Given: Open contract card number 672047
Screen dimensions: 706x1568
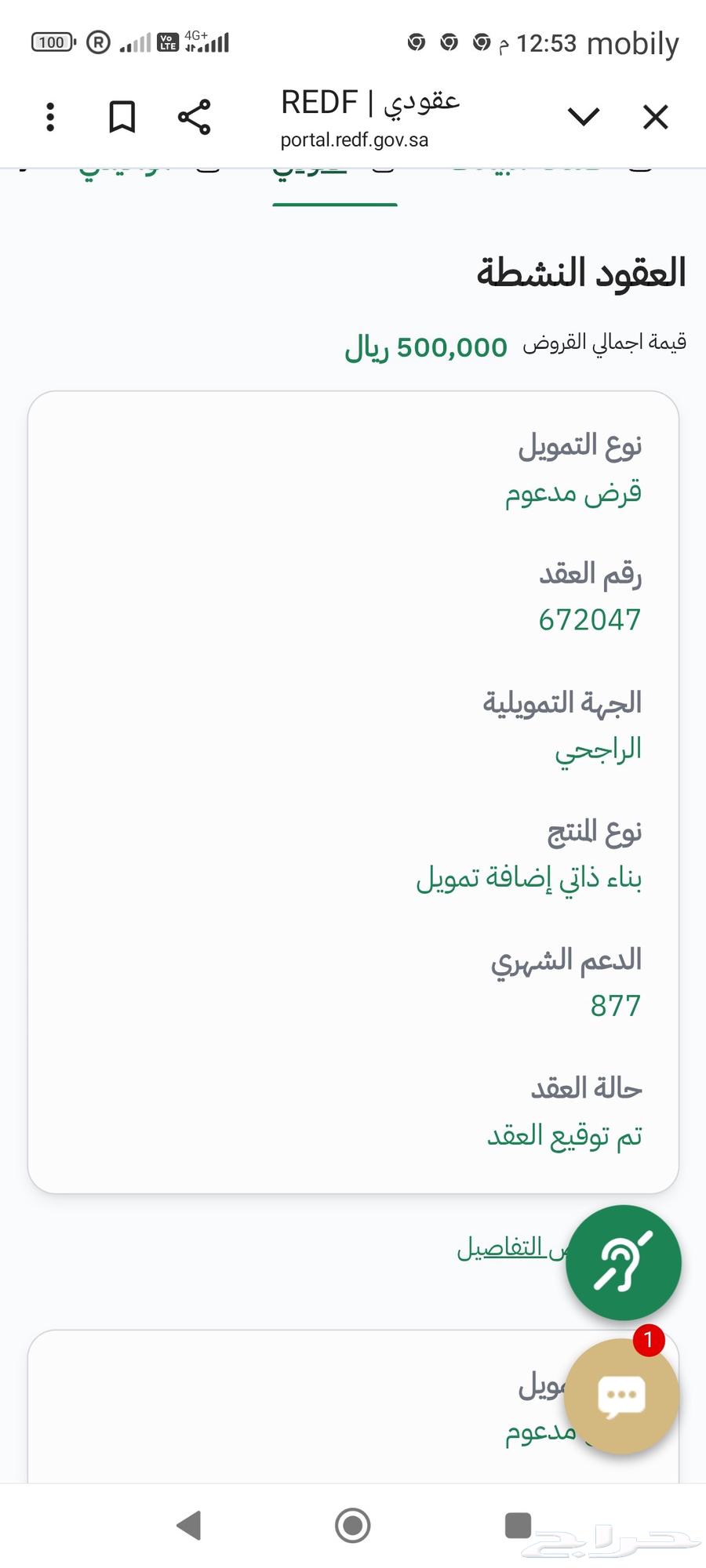Looking at the screenshot, I should tap(353, 792).
